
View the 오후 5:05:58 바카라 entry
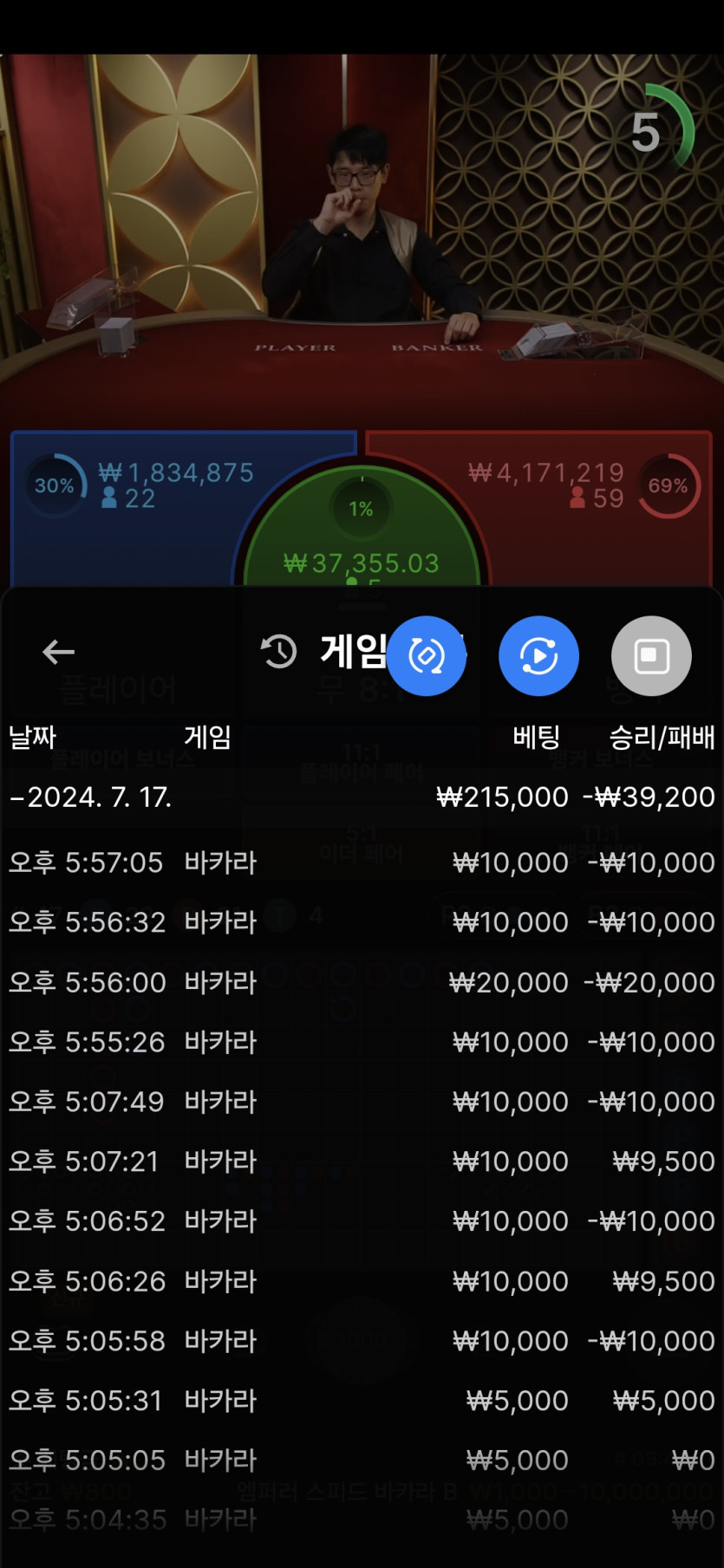362,1341
